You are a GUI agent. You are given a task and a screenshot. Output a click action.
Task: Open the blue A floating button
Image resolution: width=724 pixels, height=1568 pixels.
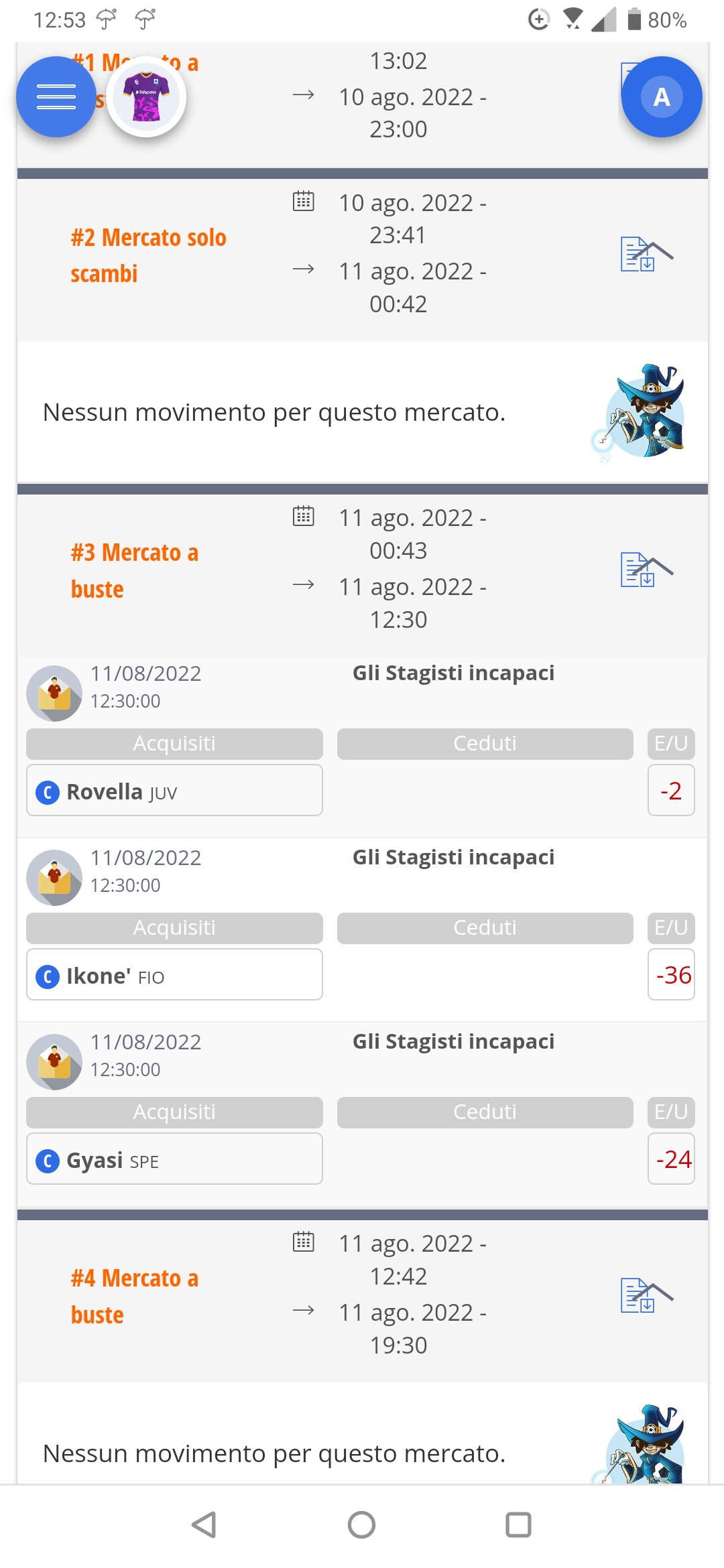[662, 97]
